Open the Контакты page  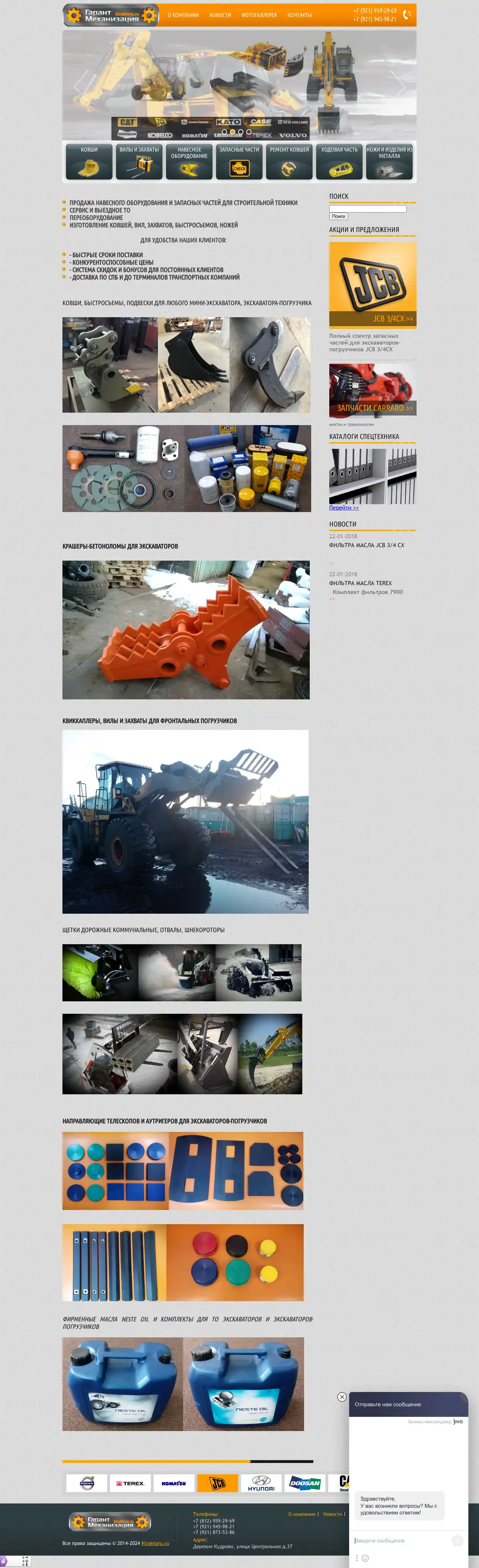(x=299, y=15)
